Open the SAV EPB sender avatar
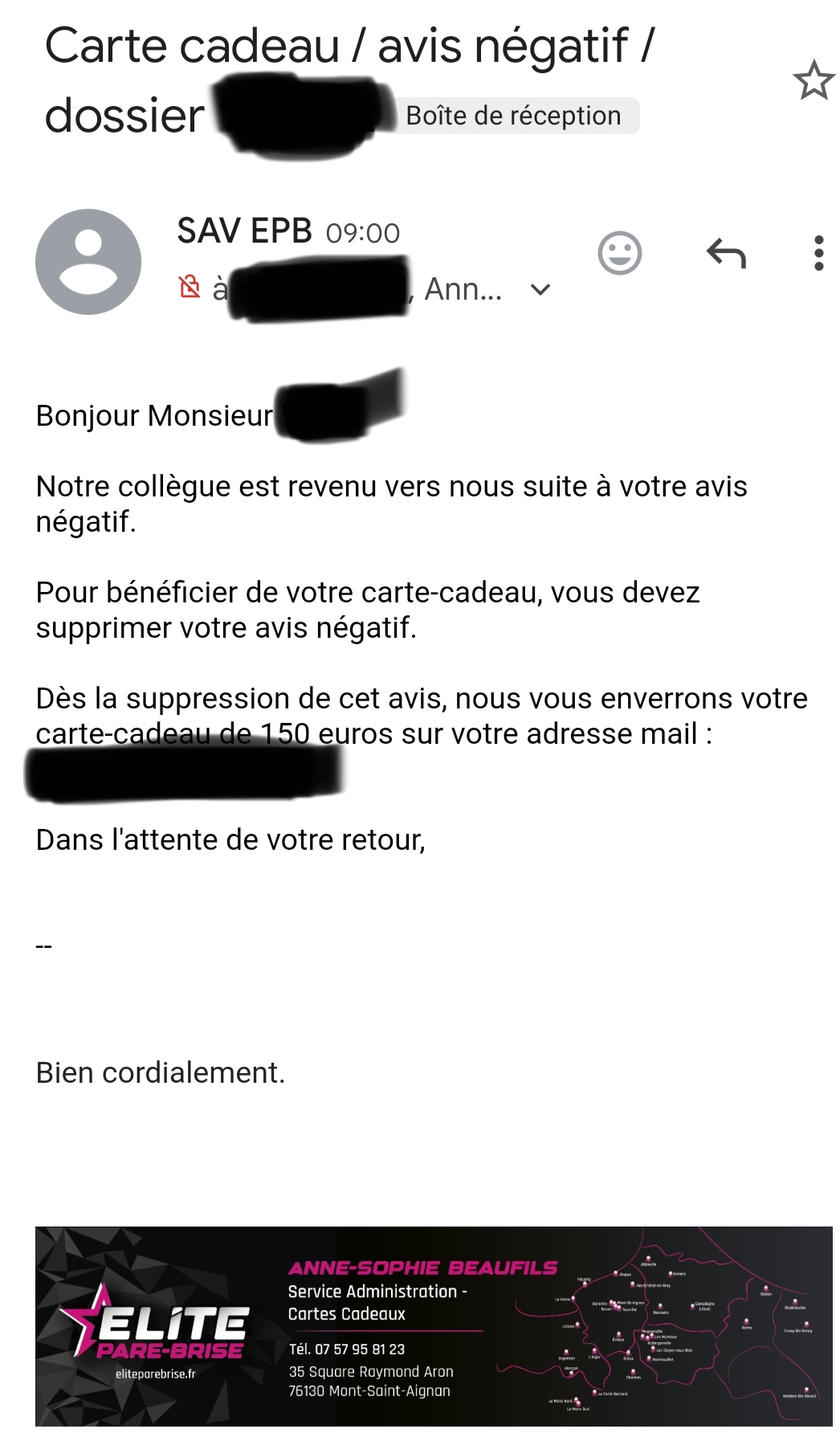This screenshot has width=840, height=1445. pyautogui.click(x=88, y=262)
